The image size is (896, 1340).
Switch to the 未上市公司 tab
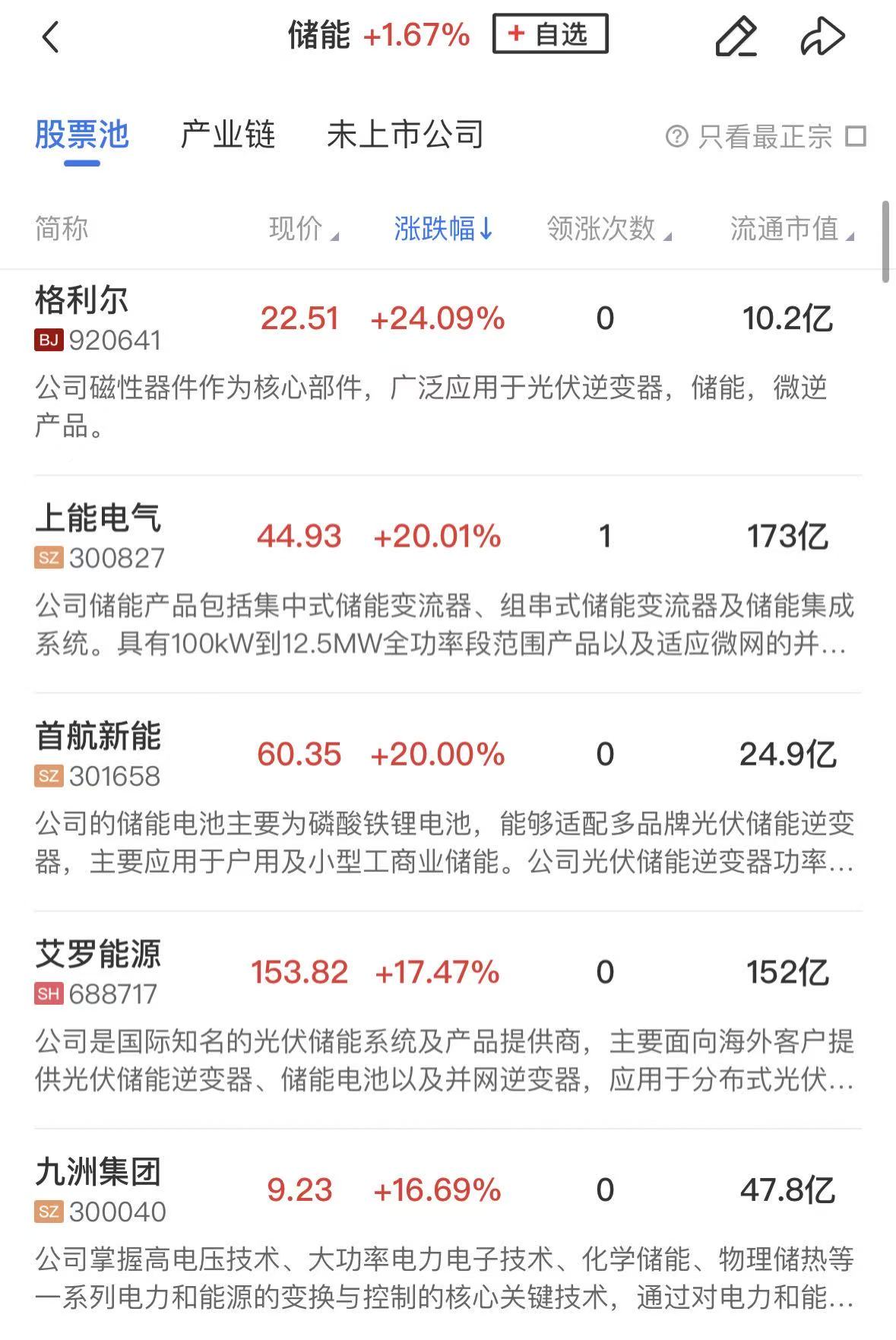click(x=405, y=135)
